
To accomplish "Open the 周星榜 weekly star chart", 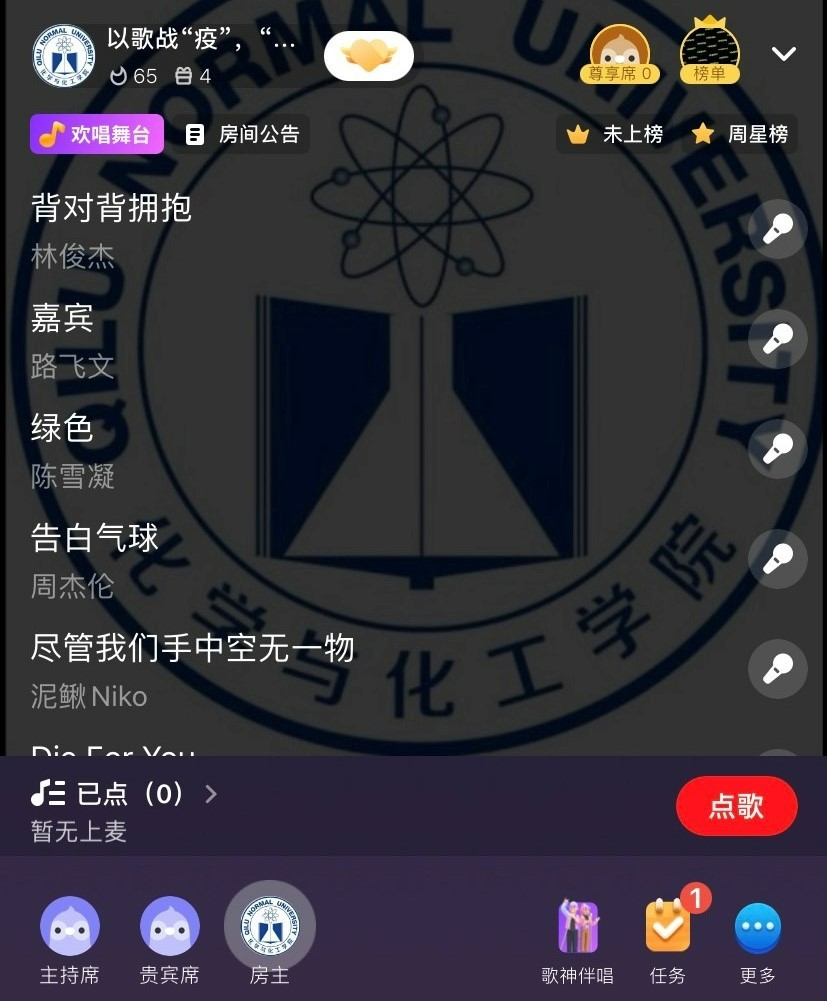I will [742, 134].
